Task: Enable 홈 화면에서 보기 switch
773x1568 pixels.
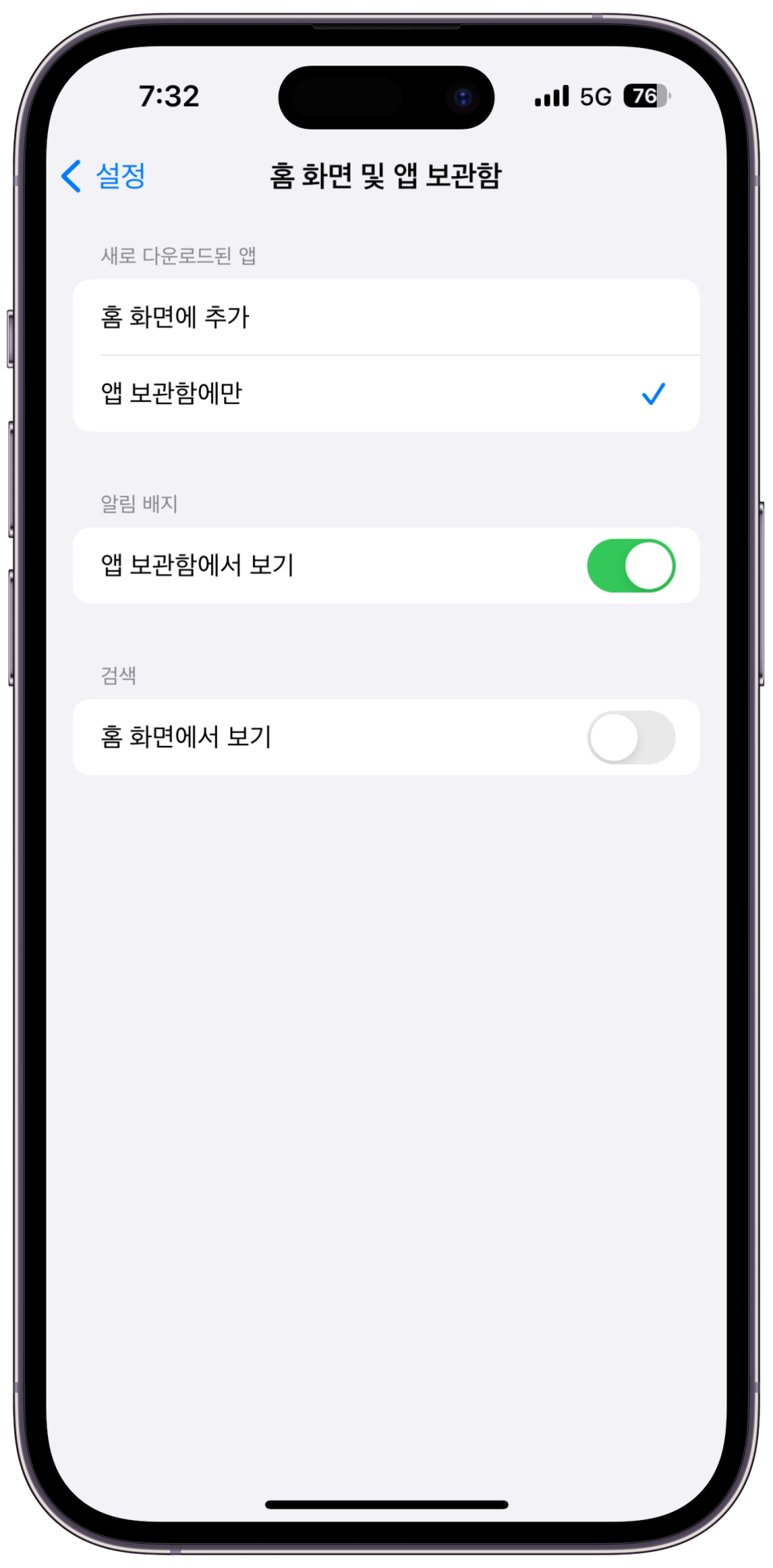Action: (x=631, y=737)
